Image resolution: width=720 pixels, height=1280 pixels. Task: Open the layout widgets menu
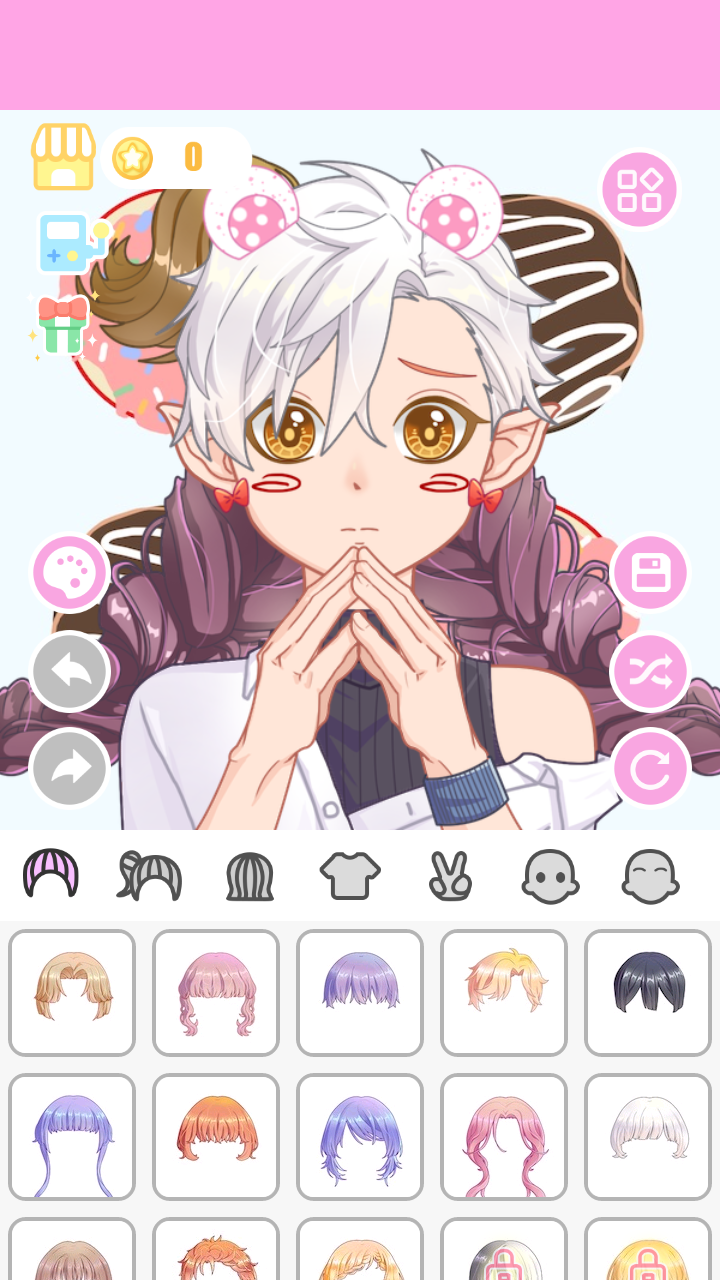639,190
